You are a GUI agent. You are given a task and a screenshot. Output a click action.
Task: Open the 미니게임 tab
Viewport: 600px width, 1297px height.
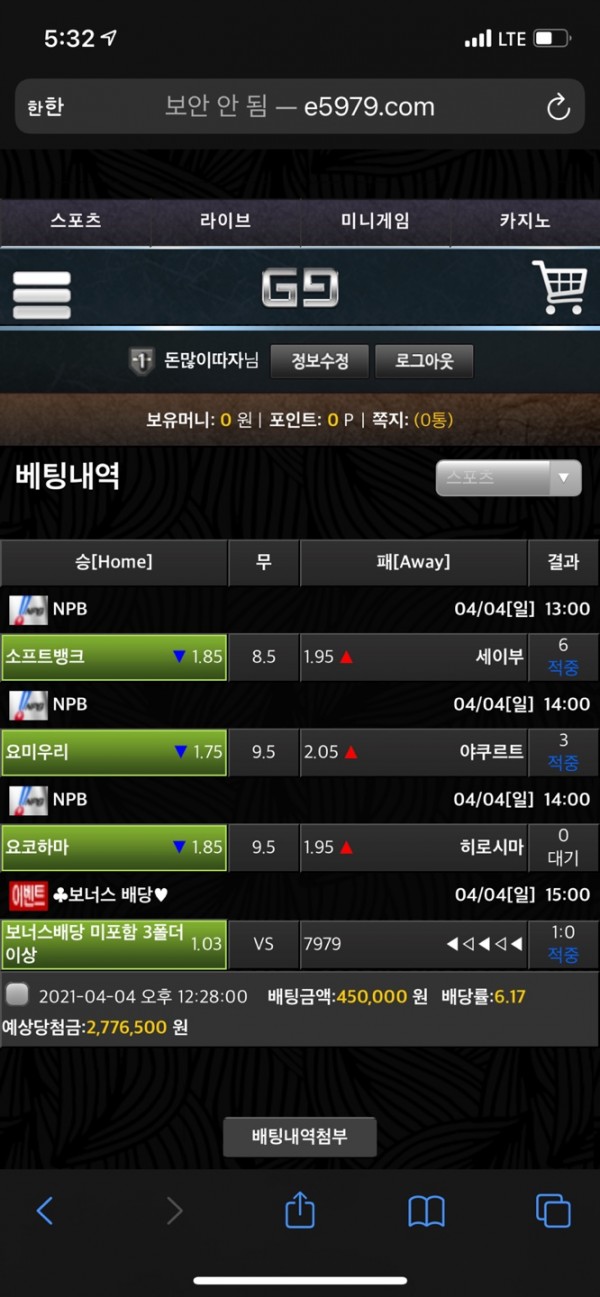(375, 221)
